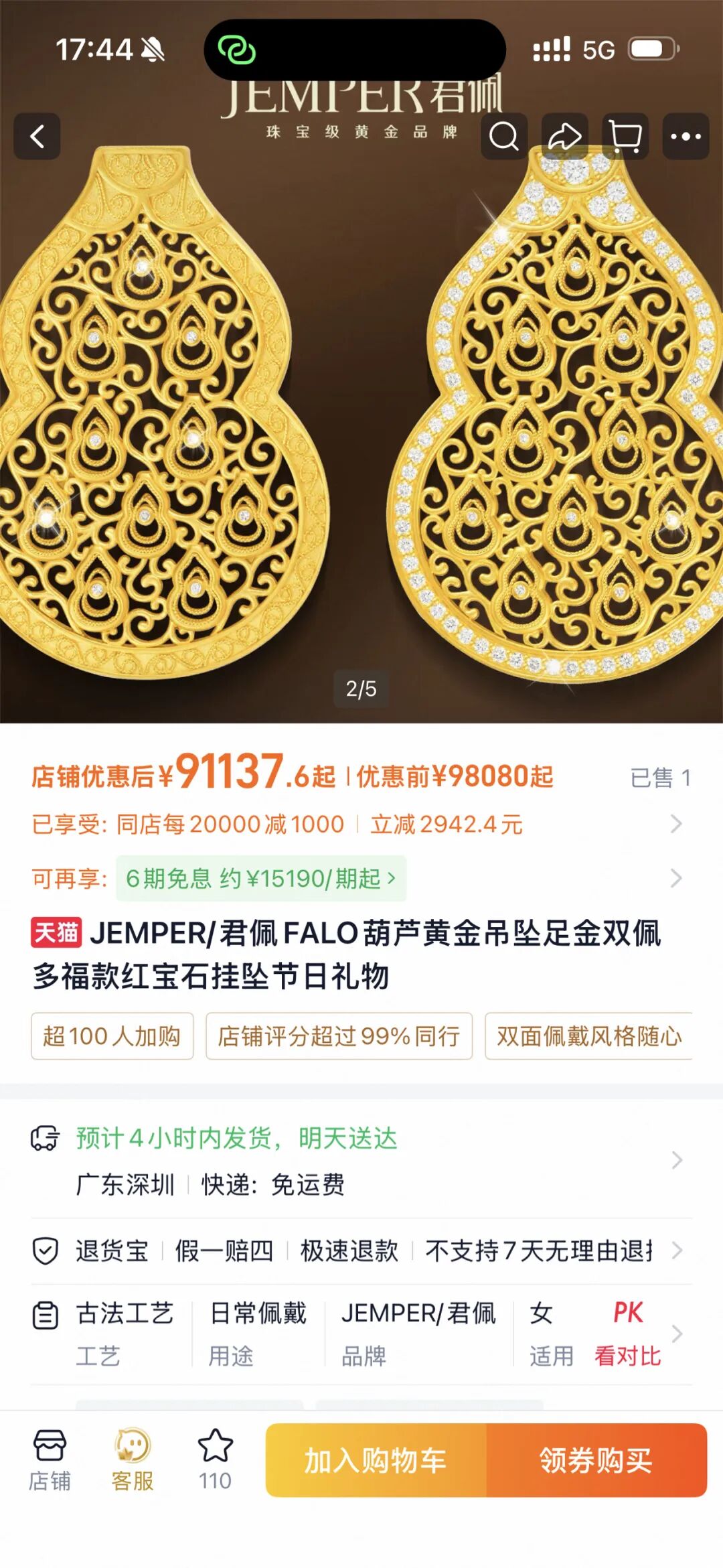Open the shopping cart icon
The image size is (723, 1568).
(x=625, y=137)
